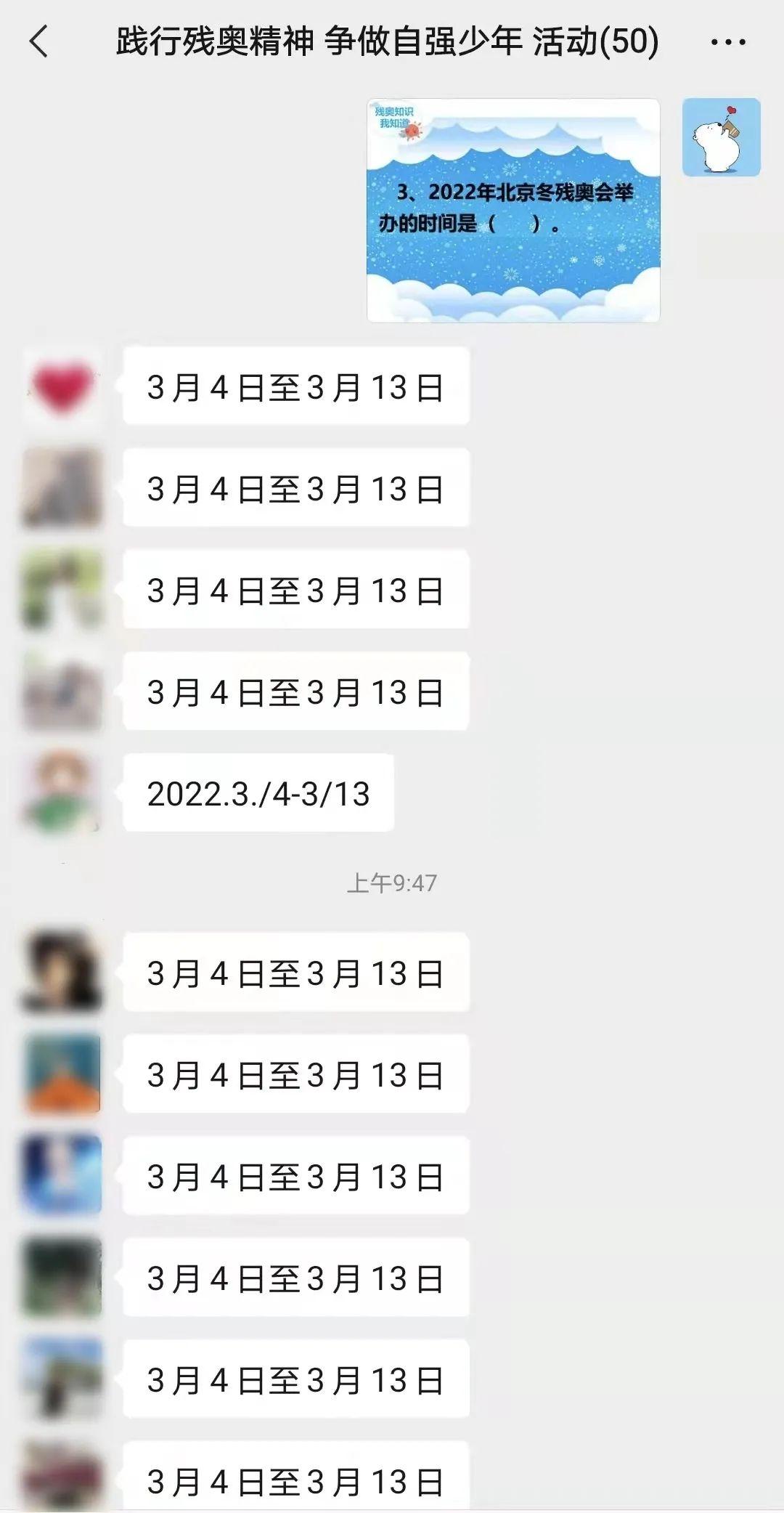Tap the polar bear profile avatar

coord(721,137)
